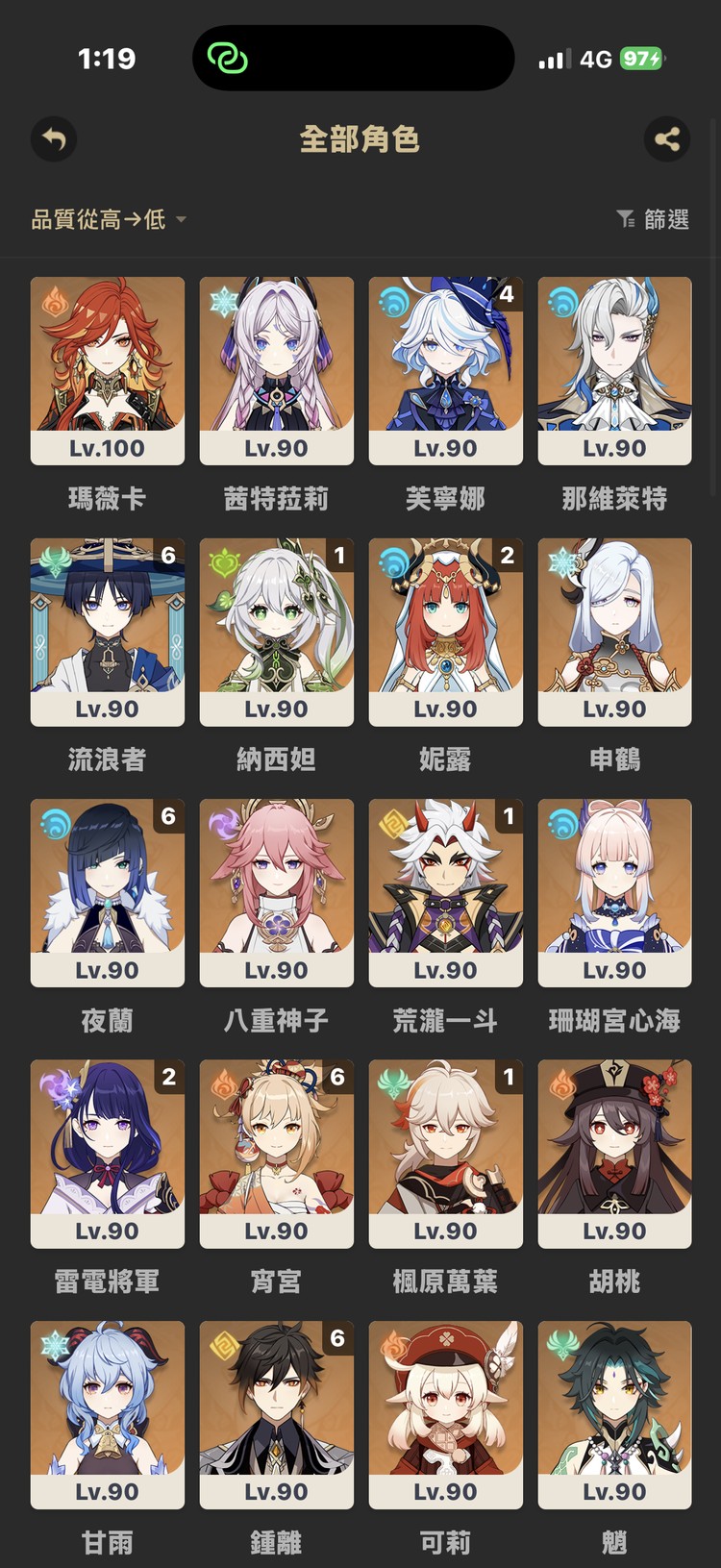Screen dimensions: 721x1568
Task: Tap the constellation badge showing 4 on 芙寧娜
Action: [507, 294]
